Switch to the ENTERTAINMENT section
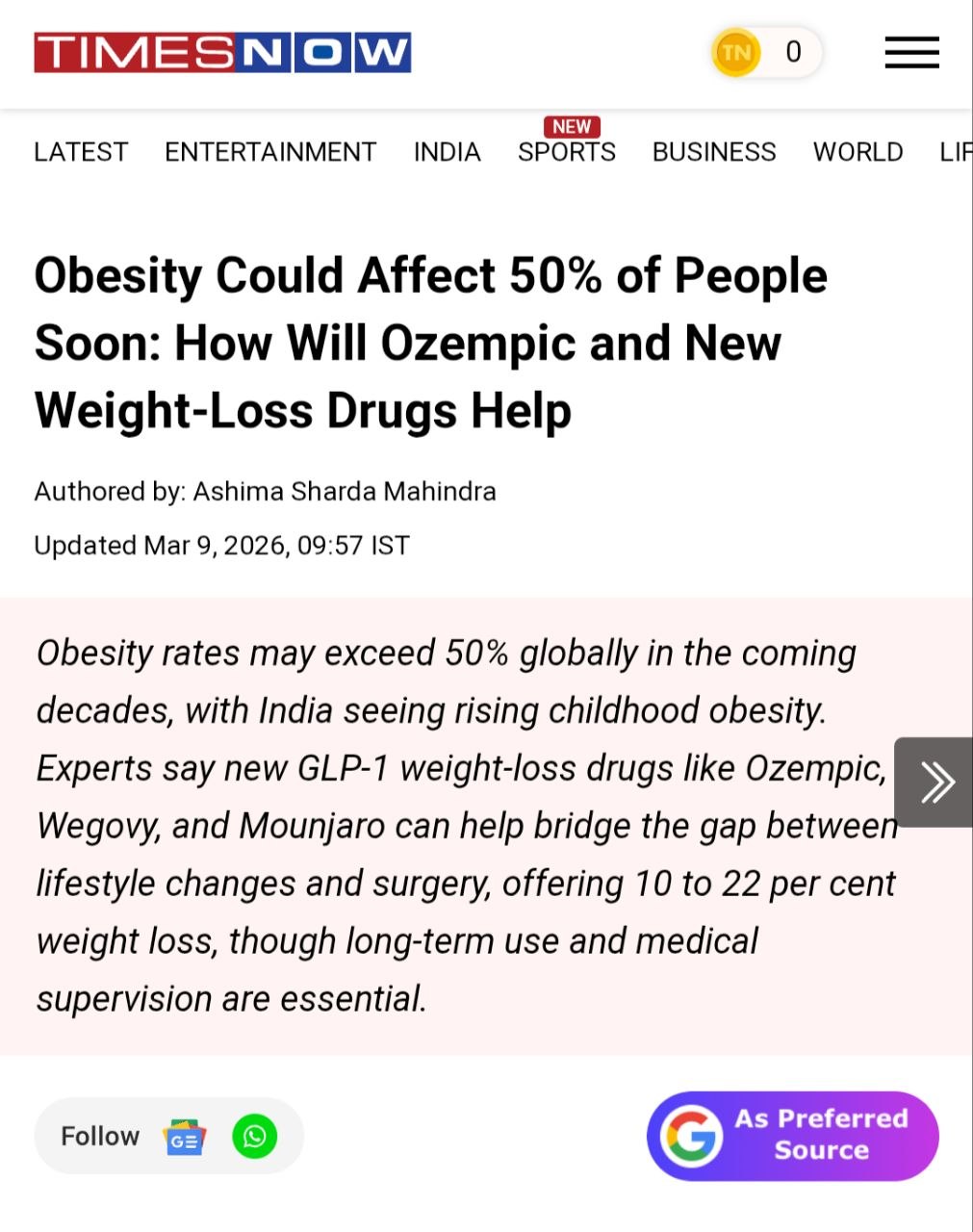 pyautogui.click(x=270, y=151)
